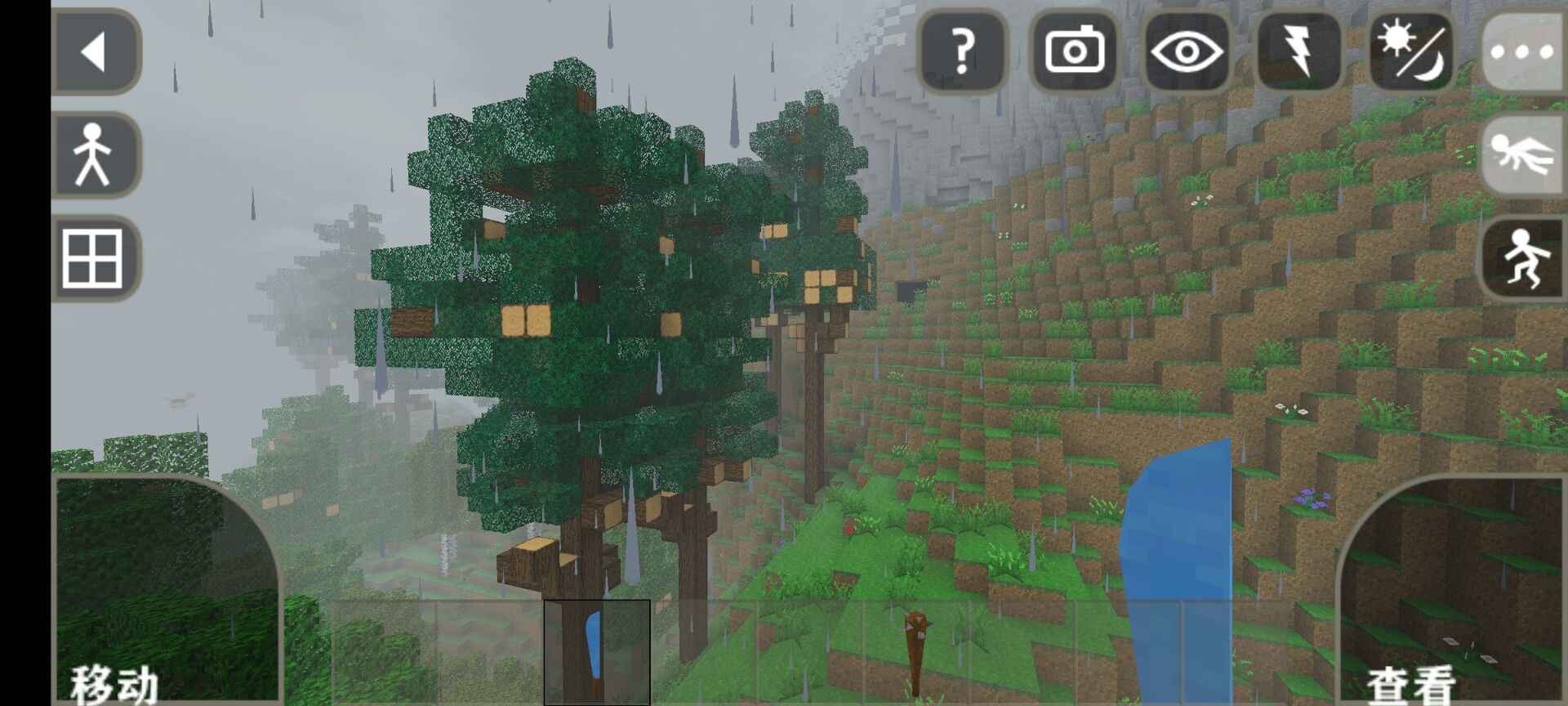Viewport: 1568px width, 706px height.
Task: Select the hotbar slot with the blue bucket
Action: [597, 652]
